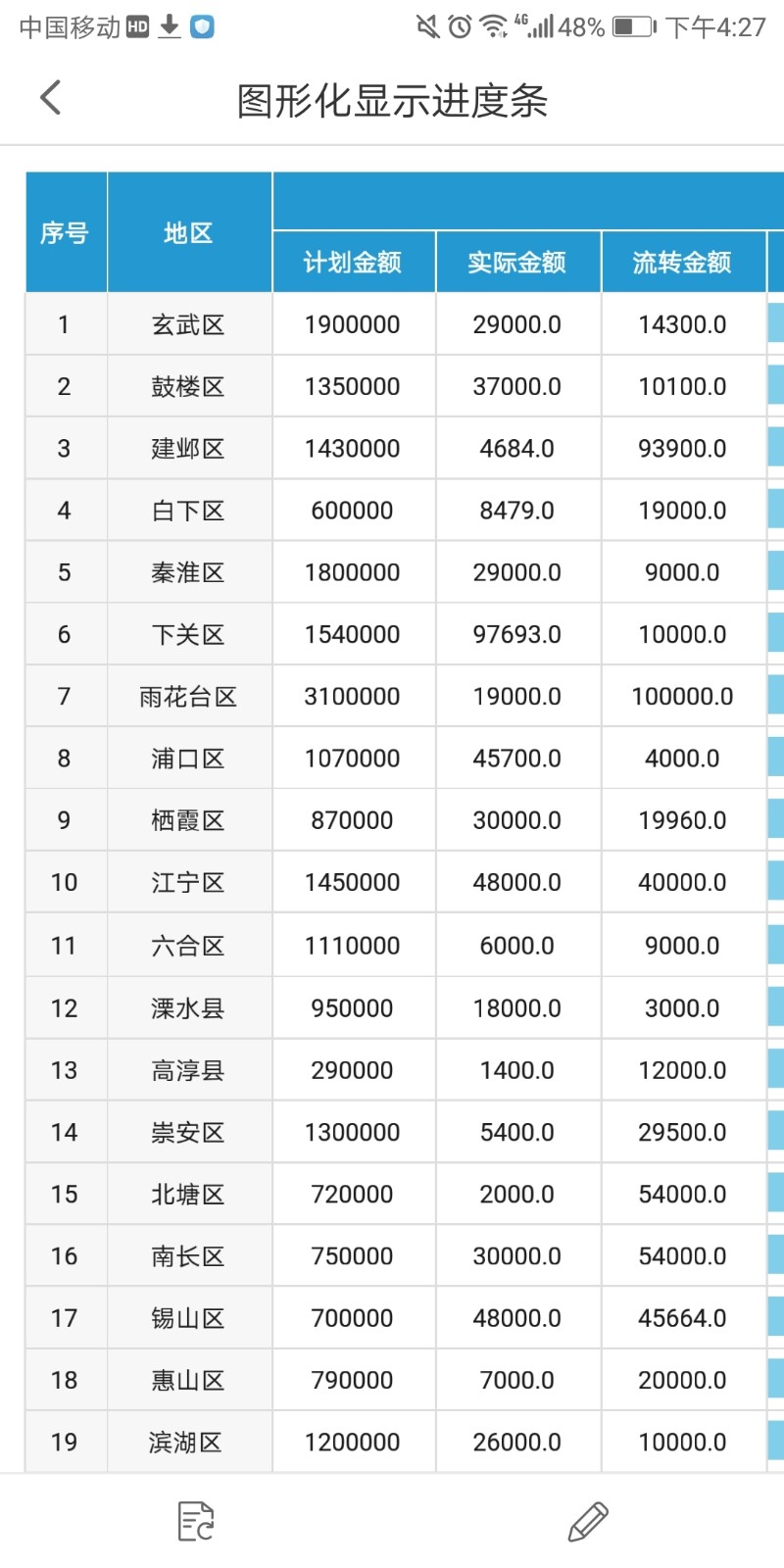Open the pencil edit icon

[588, 1521]
